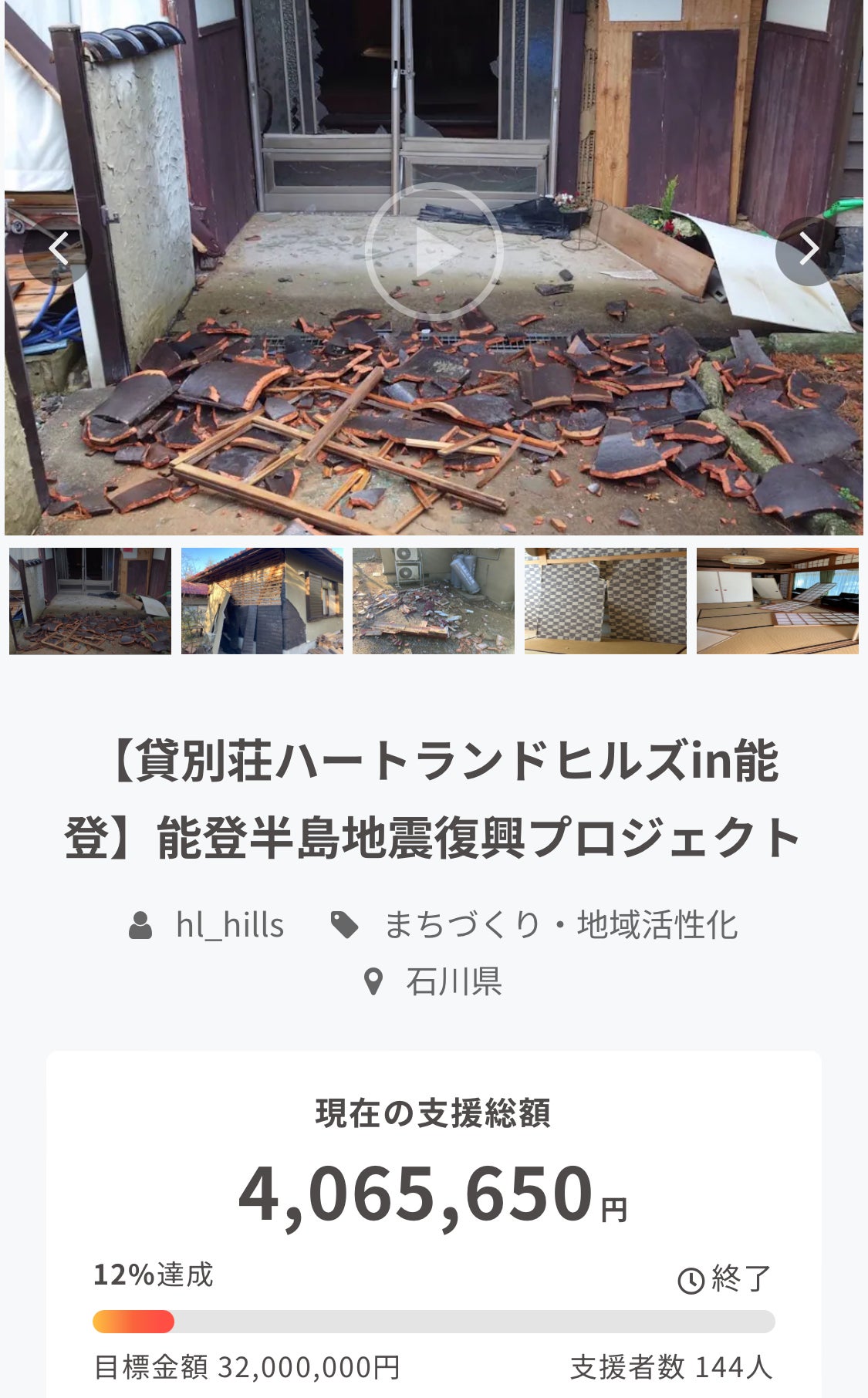Viewport: 868px width, 1398px height.
Task: Open the まちづくり・地域活性化 category
Action: pos(560,925)
